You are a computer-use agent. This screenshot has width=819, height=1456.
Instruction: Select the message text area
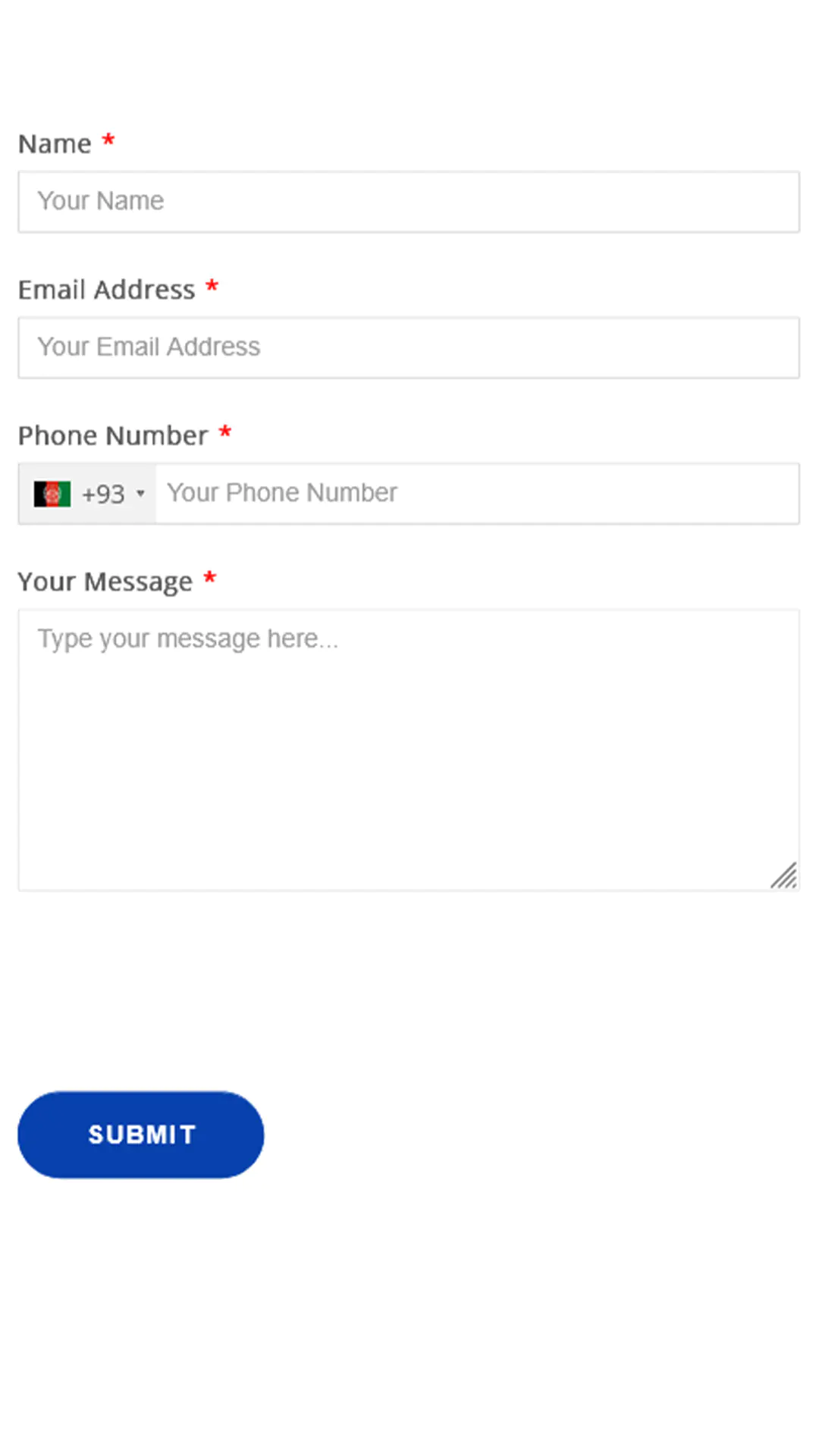pyautogui.click(x=408, y=749)
